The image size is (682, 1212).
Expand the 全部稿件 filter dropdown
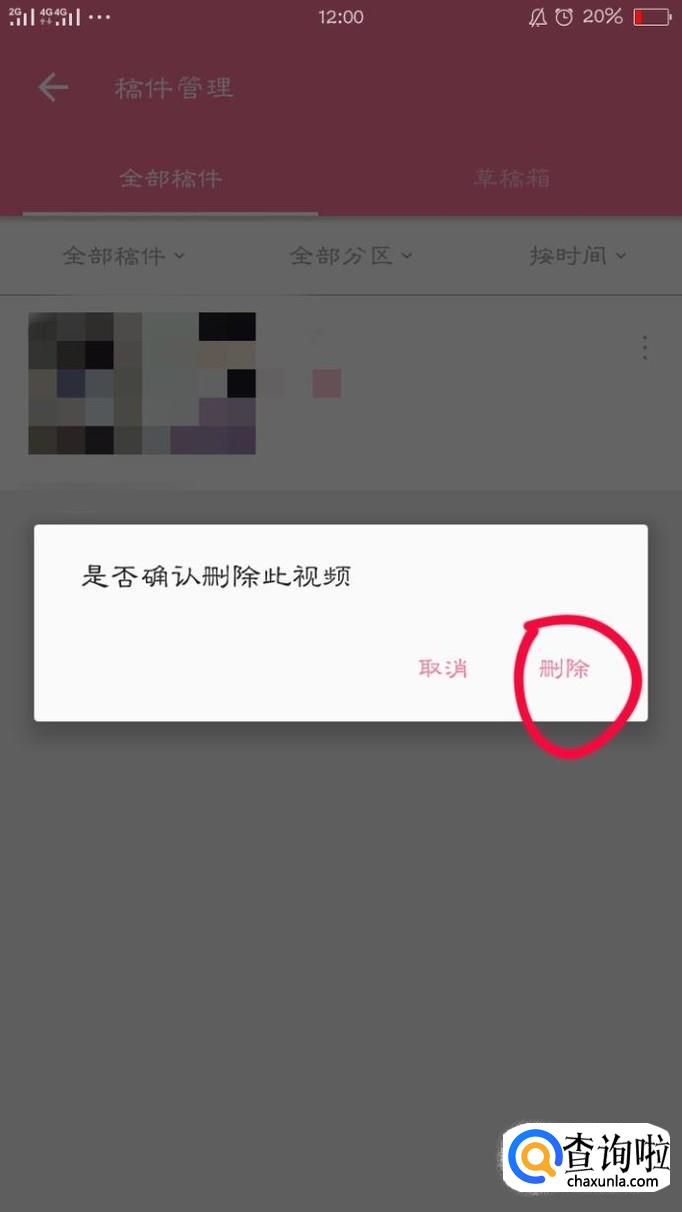point(124,256)
